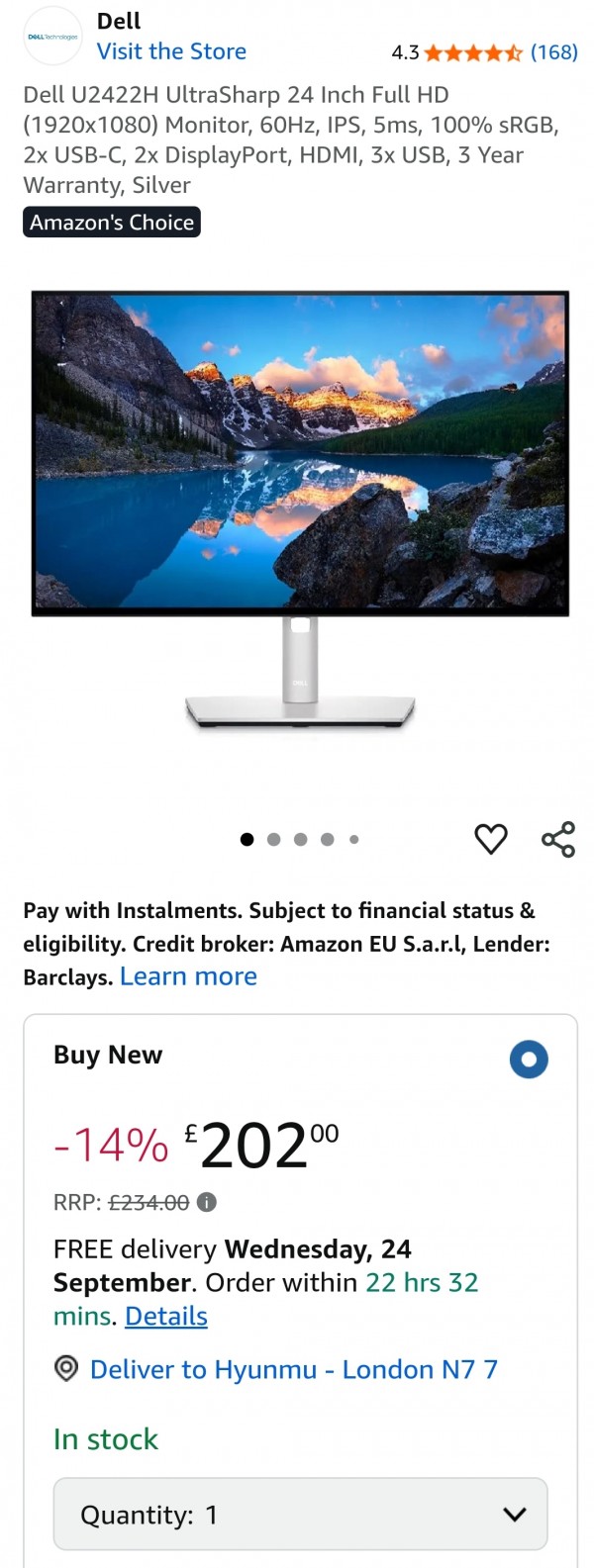This screenshot has height=1568, width=594.
Task: Select the Buy New option
Action: click(529, 1060)
